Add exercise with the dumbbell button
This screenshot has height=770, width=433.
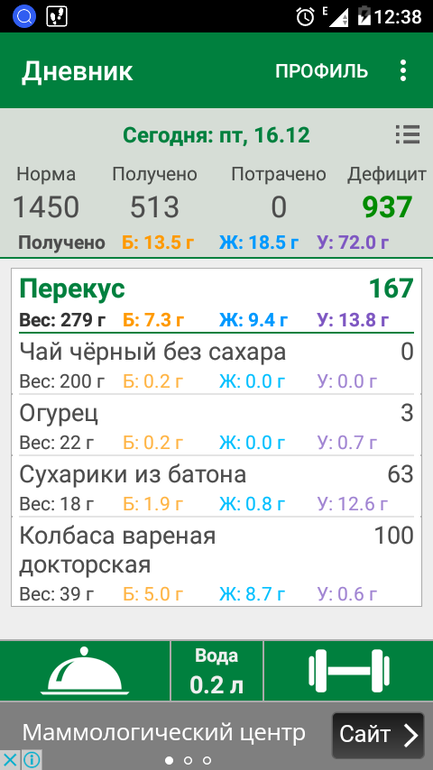(x=349, y=671)
